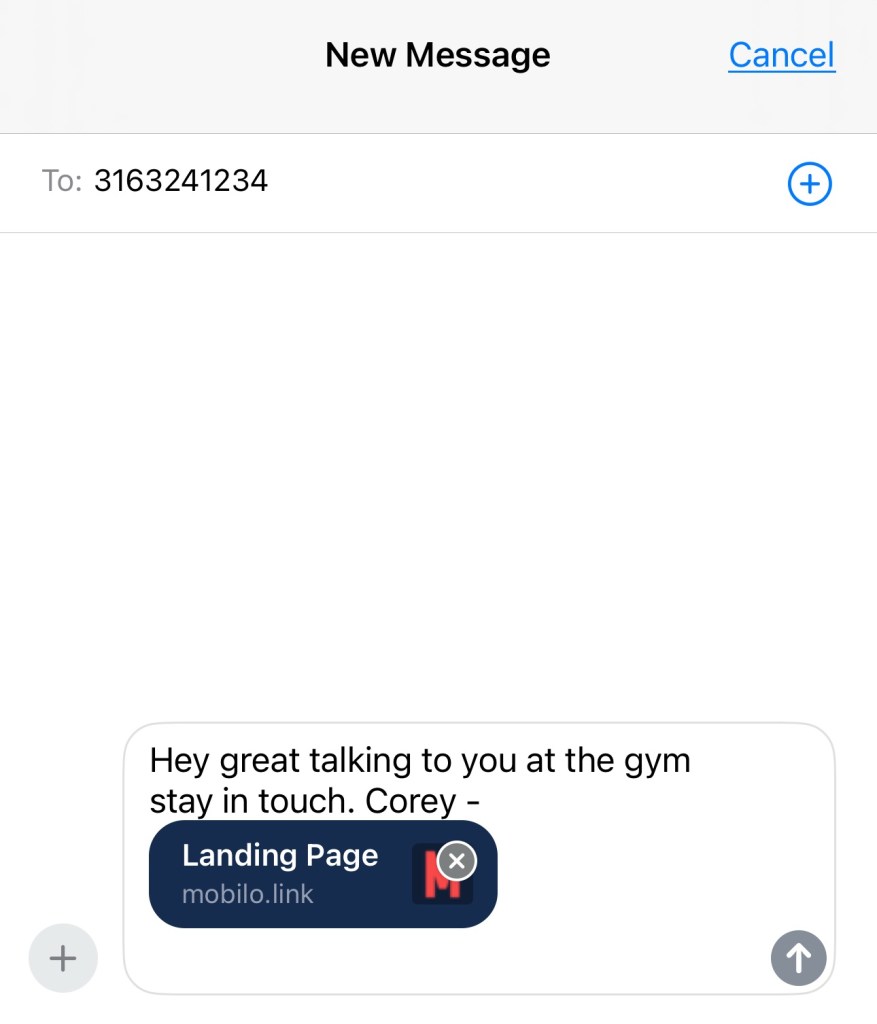
Task: Cancel the new message
Action: 781,55
